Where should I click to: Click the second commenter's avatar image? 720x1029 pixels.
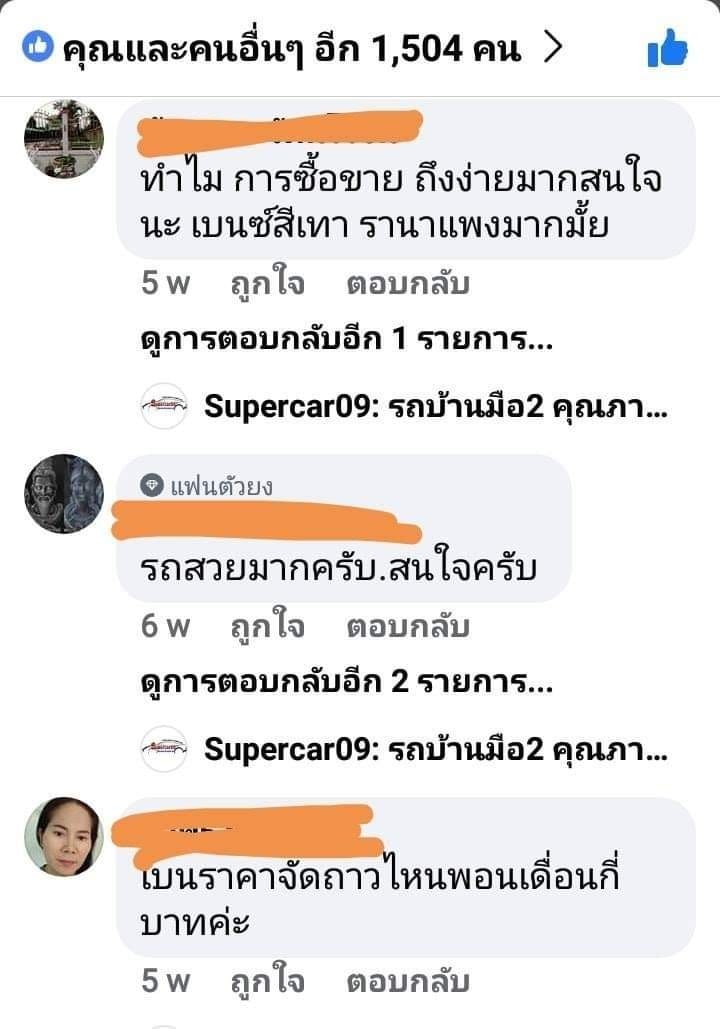(x=64, y=492)
